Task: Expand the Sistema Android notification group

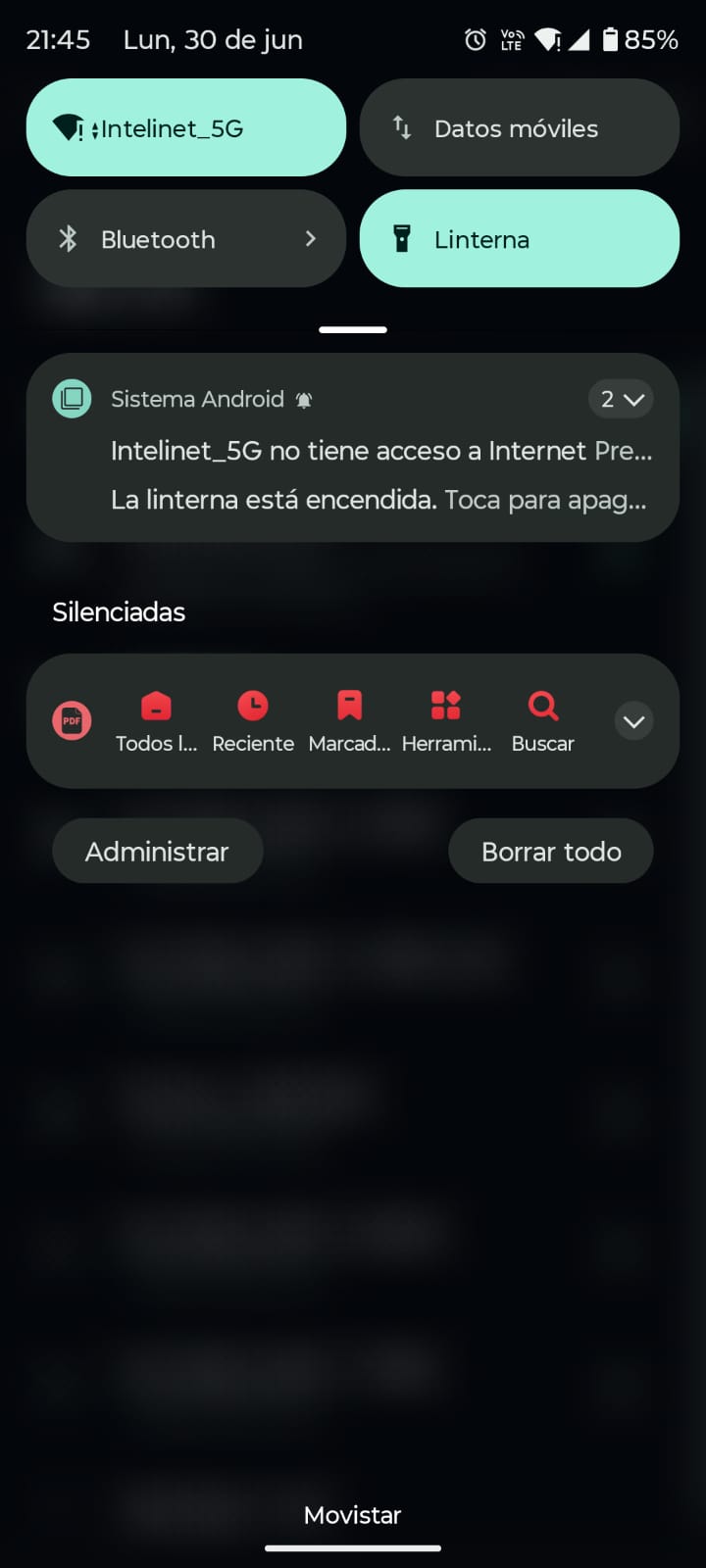Action: click(x=621, y=399)
